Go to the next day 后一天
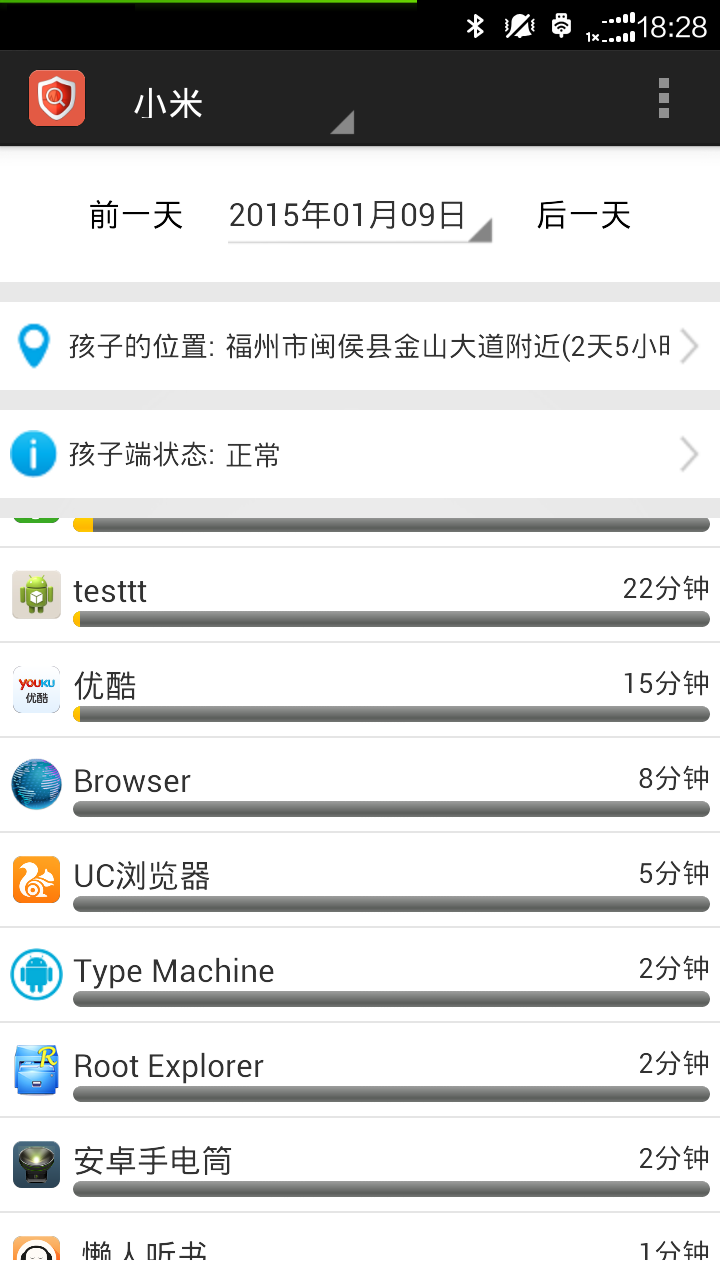 (x=583, y=215)
